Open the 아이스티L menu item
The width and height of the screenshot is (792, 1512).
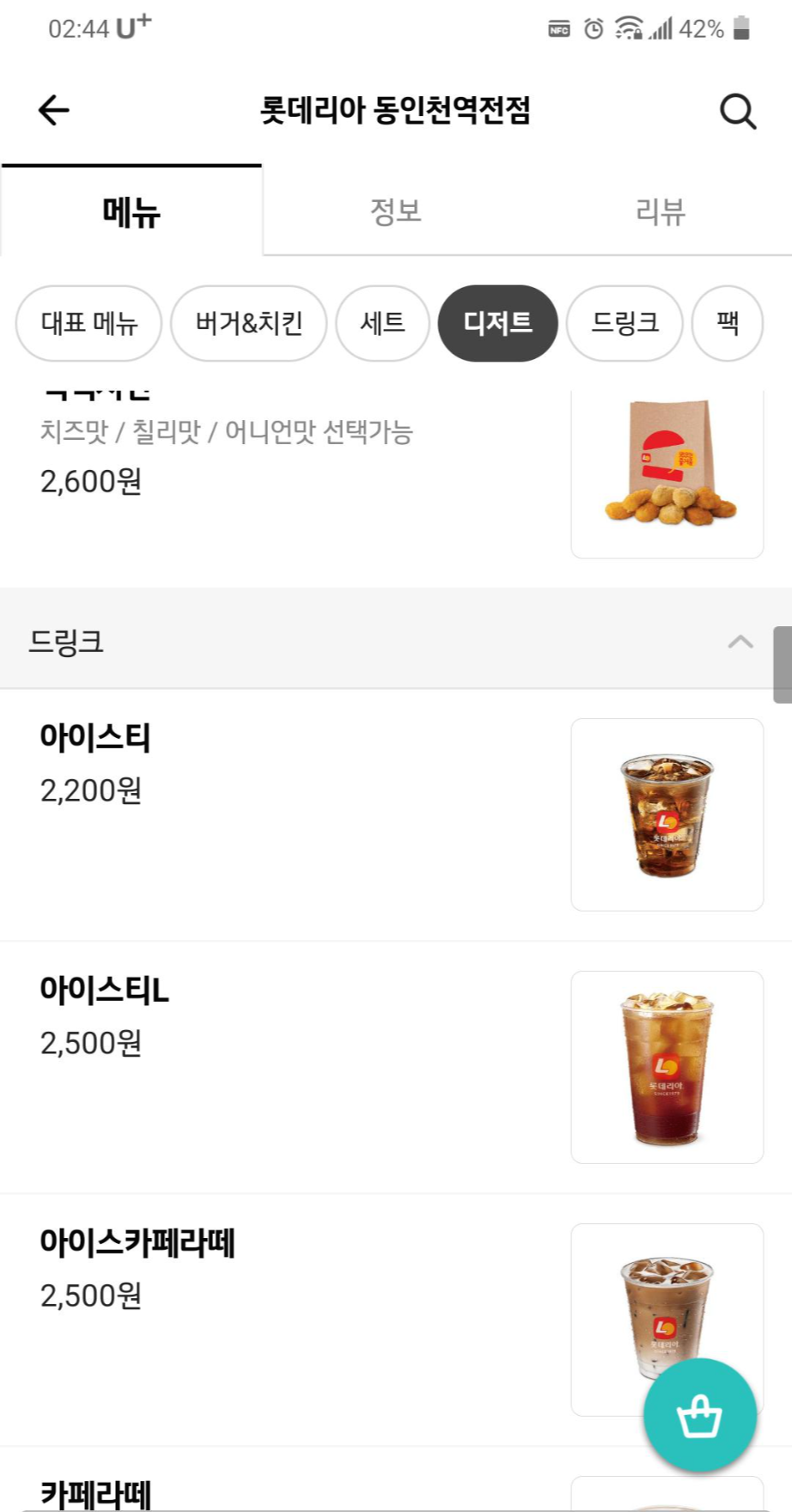point(283,1065)
